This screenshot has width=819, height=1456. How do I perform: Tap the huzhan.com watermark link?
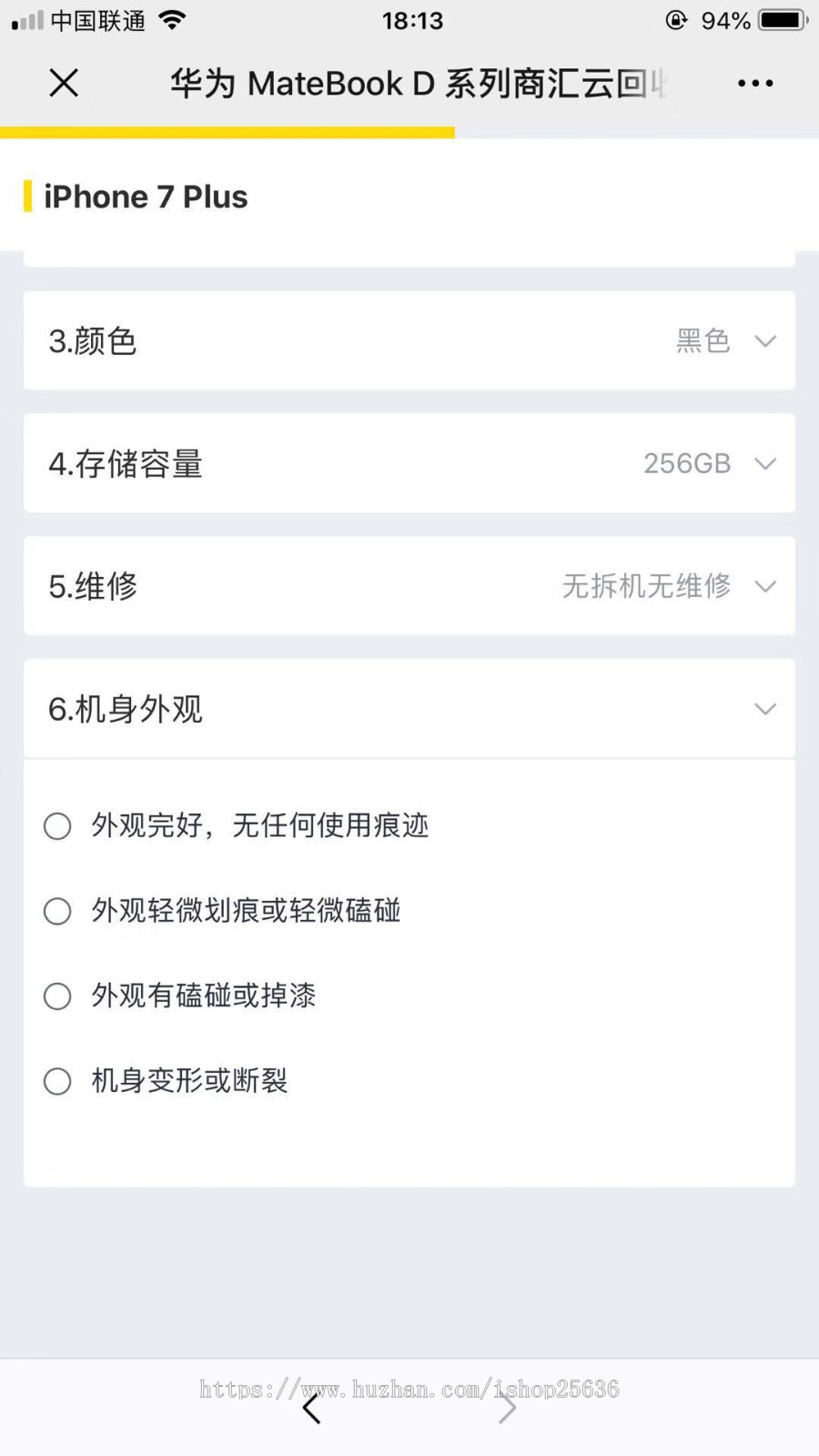pyautogui.click(x=409, y=1390)
